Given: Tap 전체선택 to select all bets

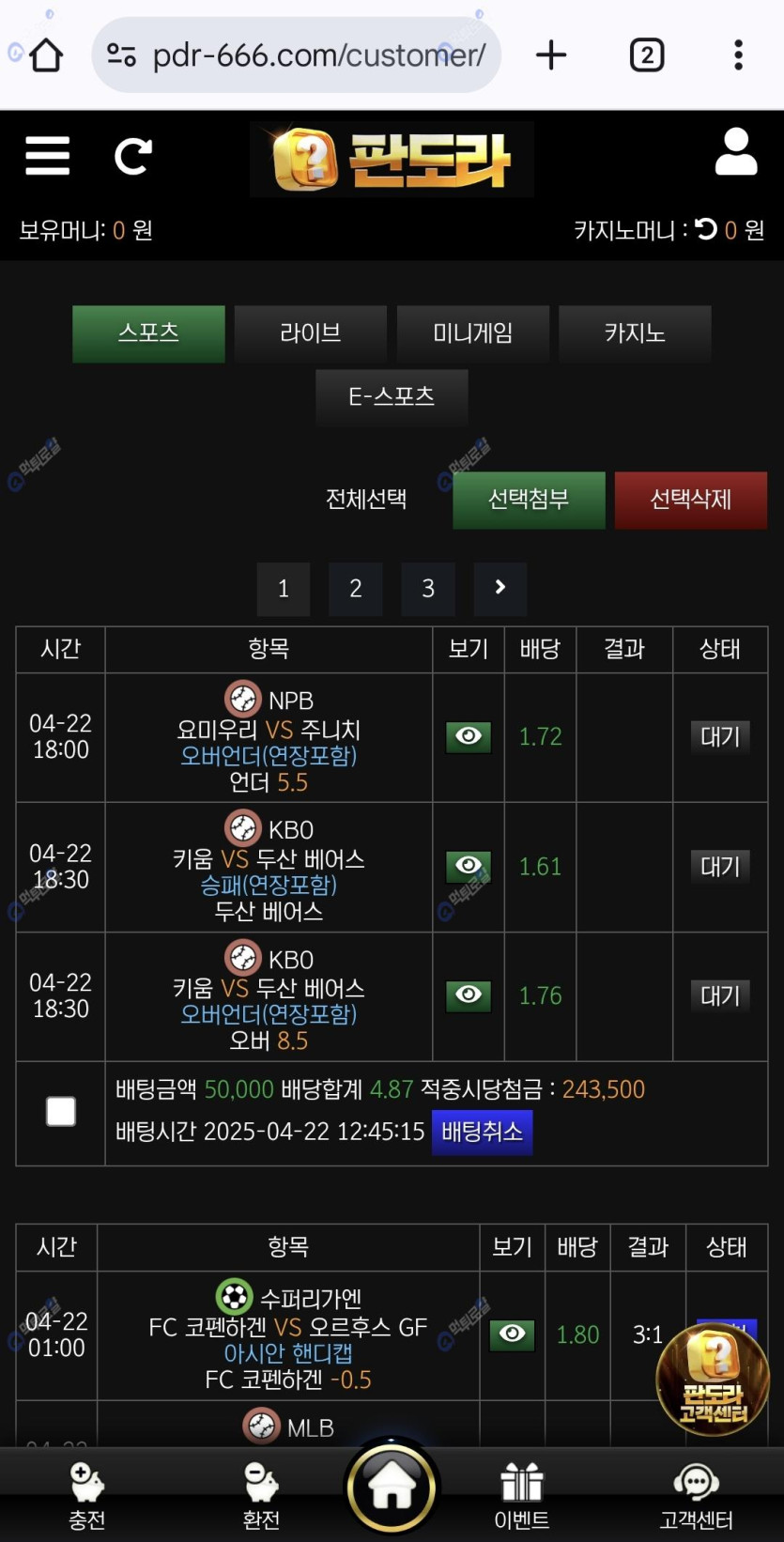Looking at the screenshot, I should point(365,499).
